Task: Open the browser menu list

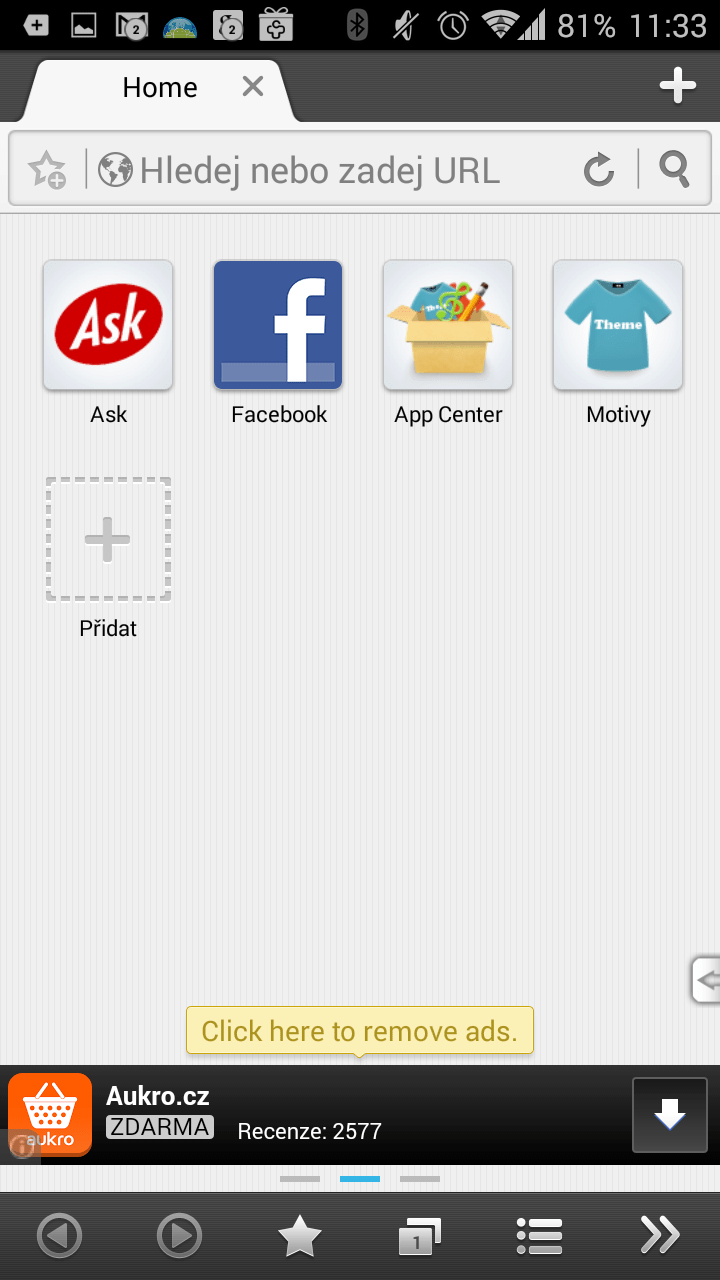Action: (x=539, y=1237)
